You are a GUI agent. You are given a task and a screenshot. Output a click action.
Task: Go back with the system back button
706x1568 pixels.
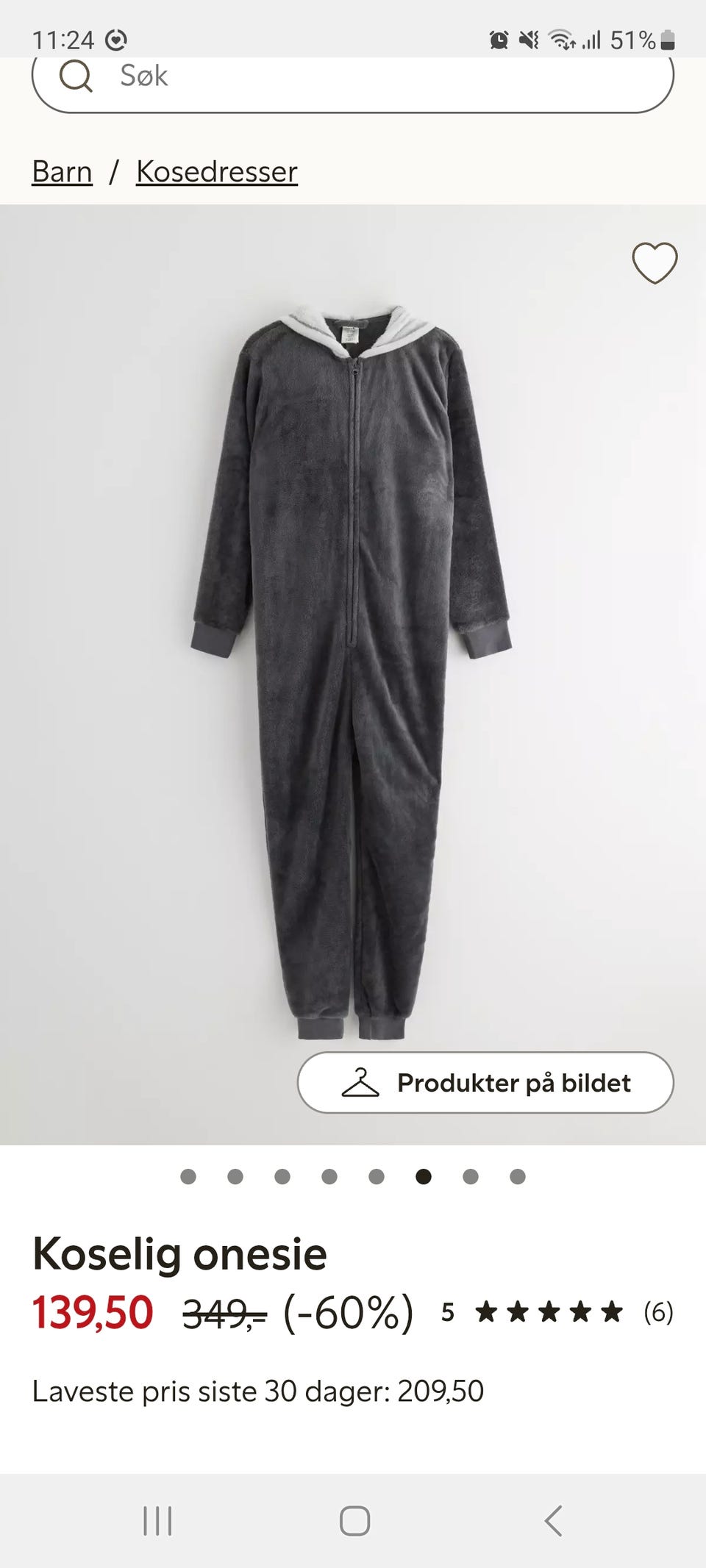tap(553, 1521)
